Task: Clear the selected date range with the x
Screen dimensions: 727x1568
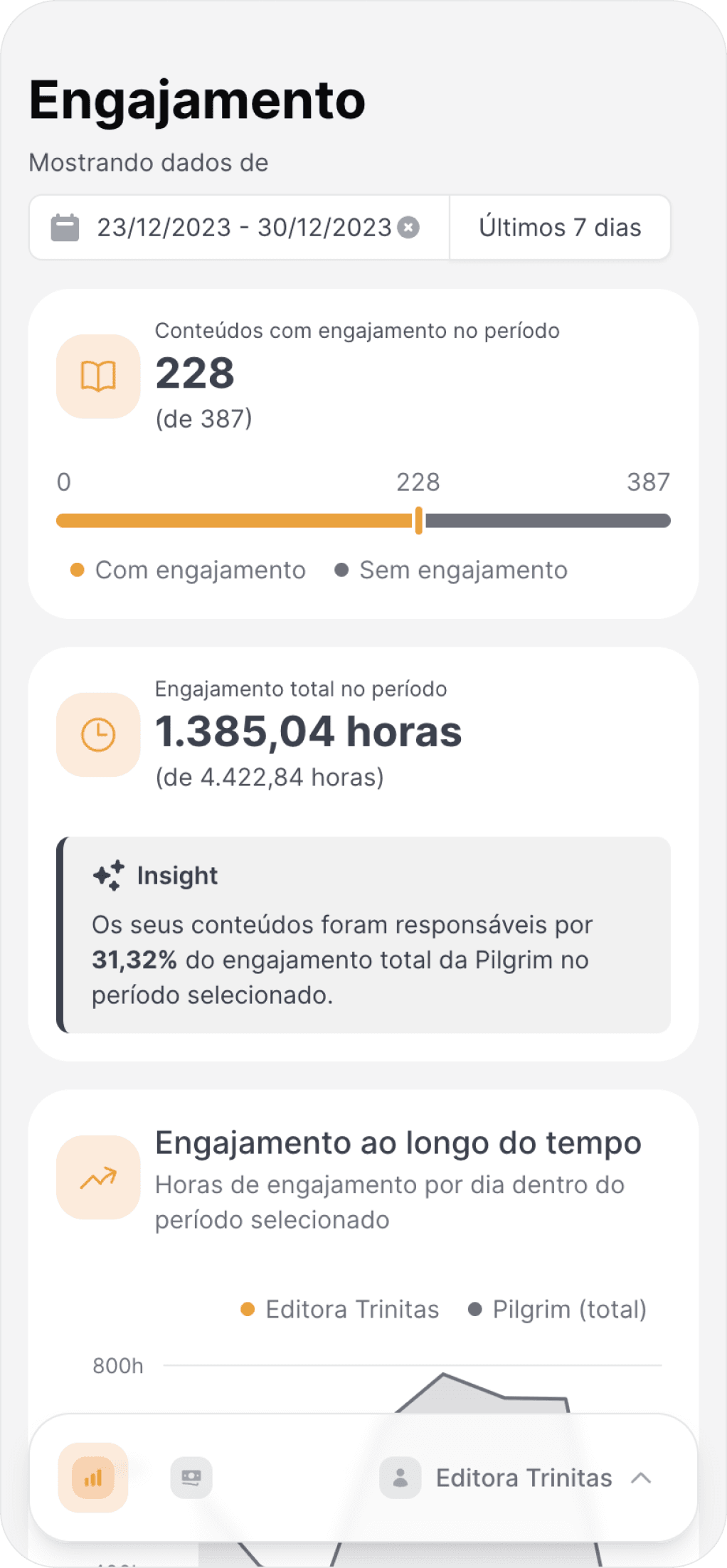Action: 409,228
